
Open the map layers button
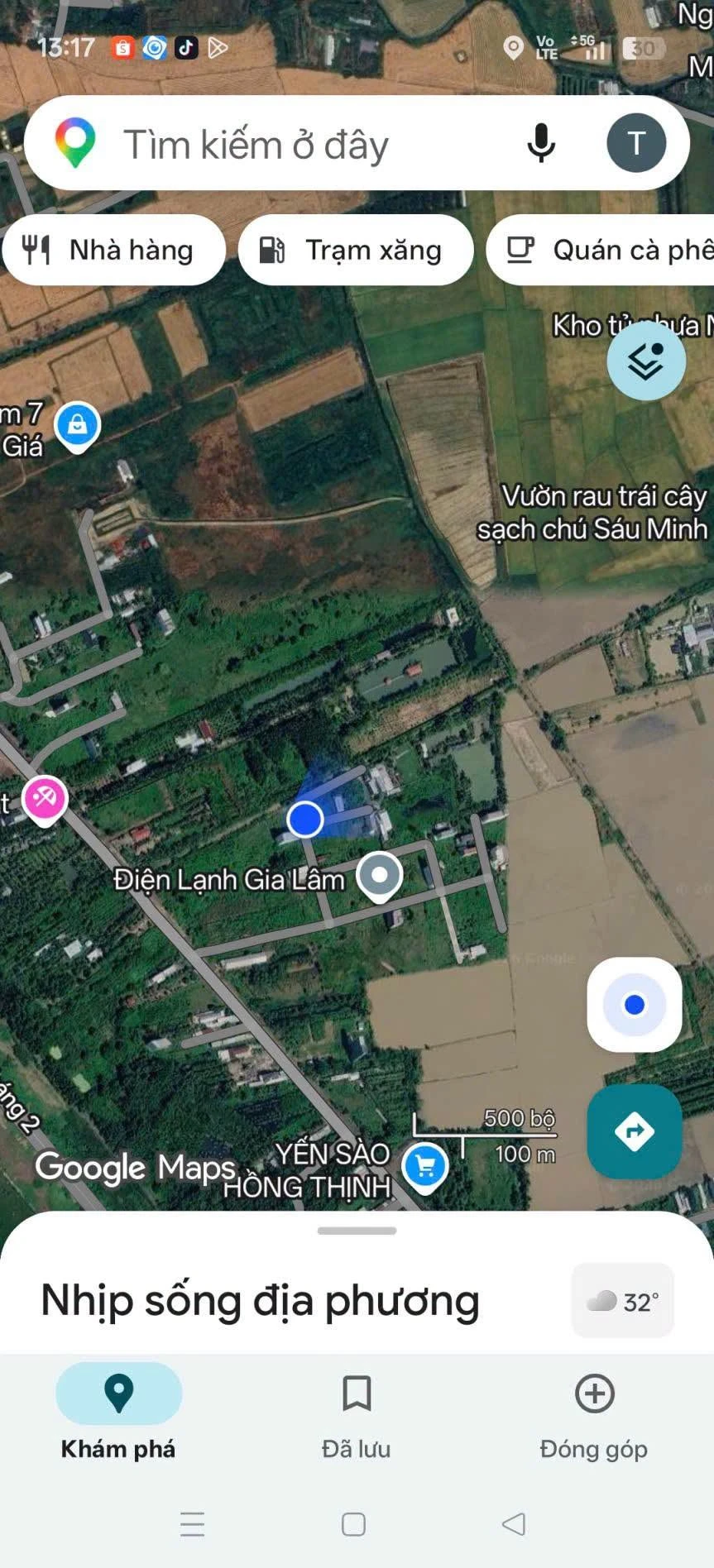tap(646, 361)
